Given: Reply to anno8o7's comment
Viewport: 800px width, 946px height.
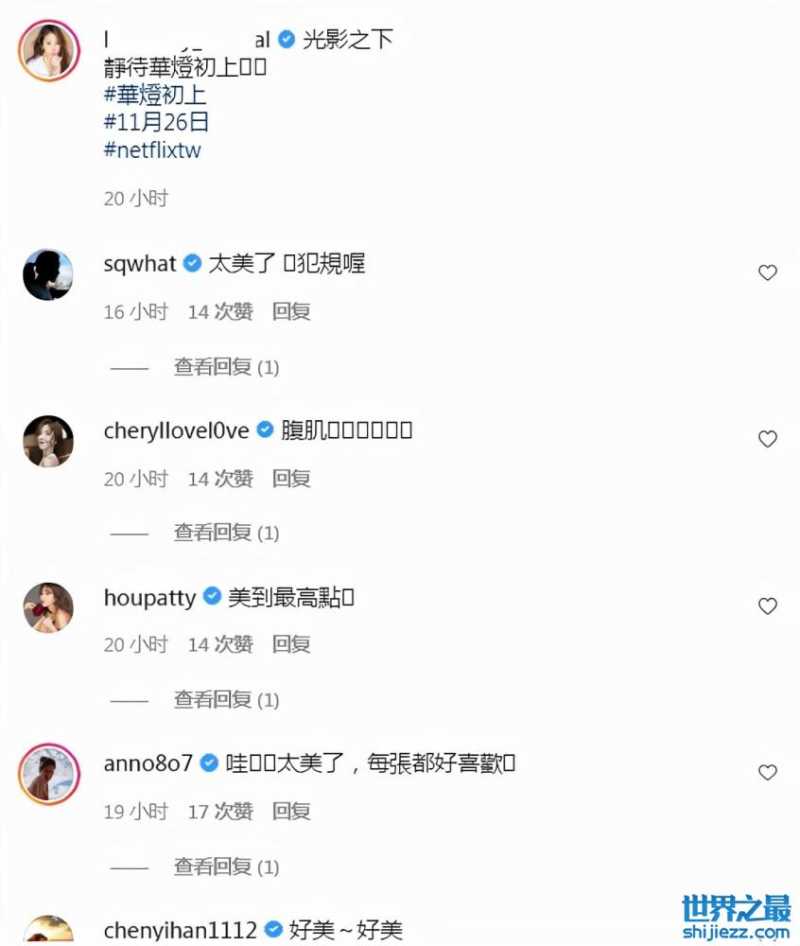Looking at the screenshot, I should (x=291, y=811).
